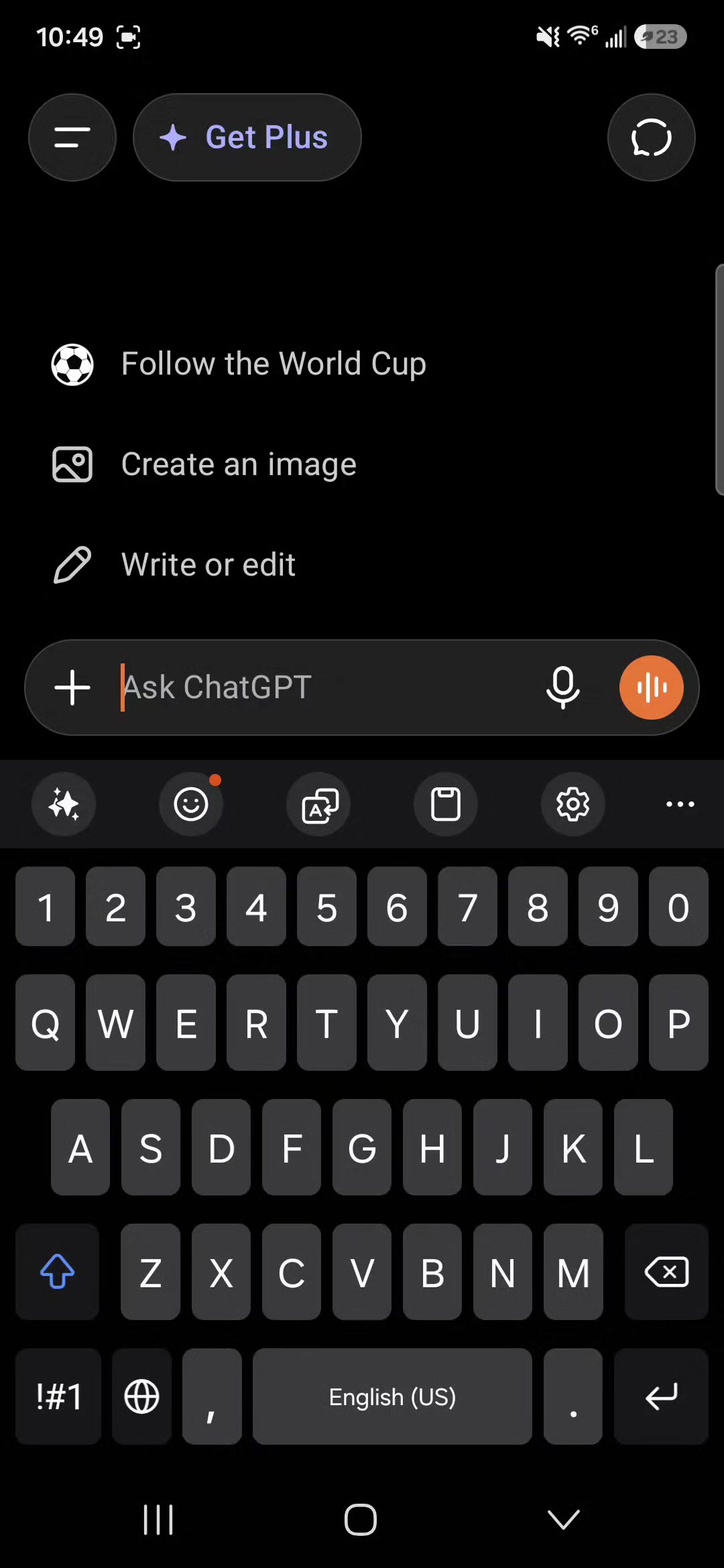Open the sidebar menu button
The width and height of the screenshot is (724, 1568).
click(x=72, y=137)
